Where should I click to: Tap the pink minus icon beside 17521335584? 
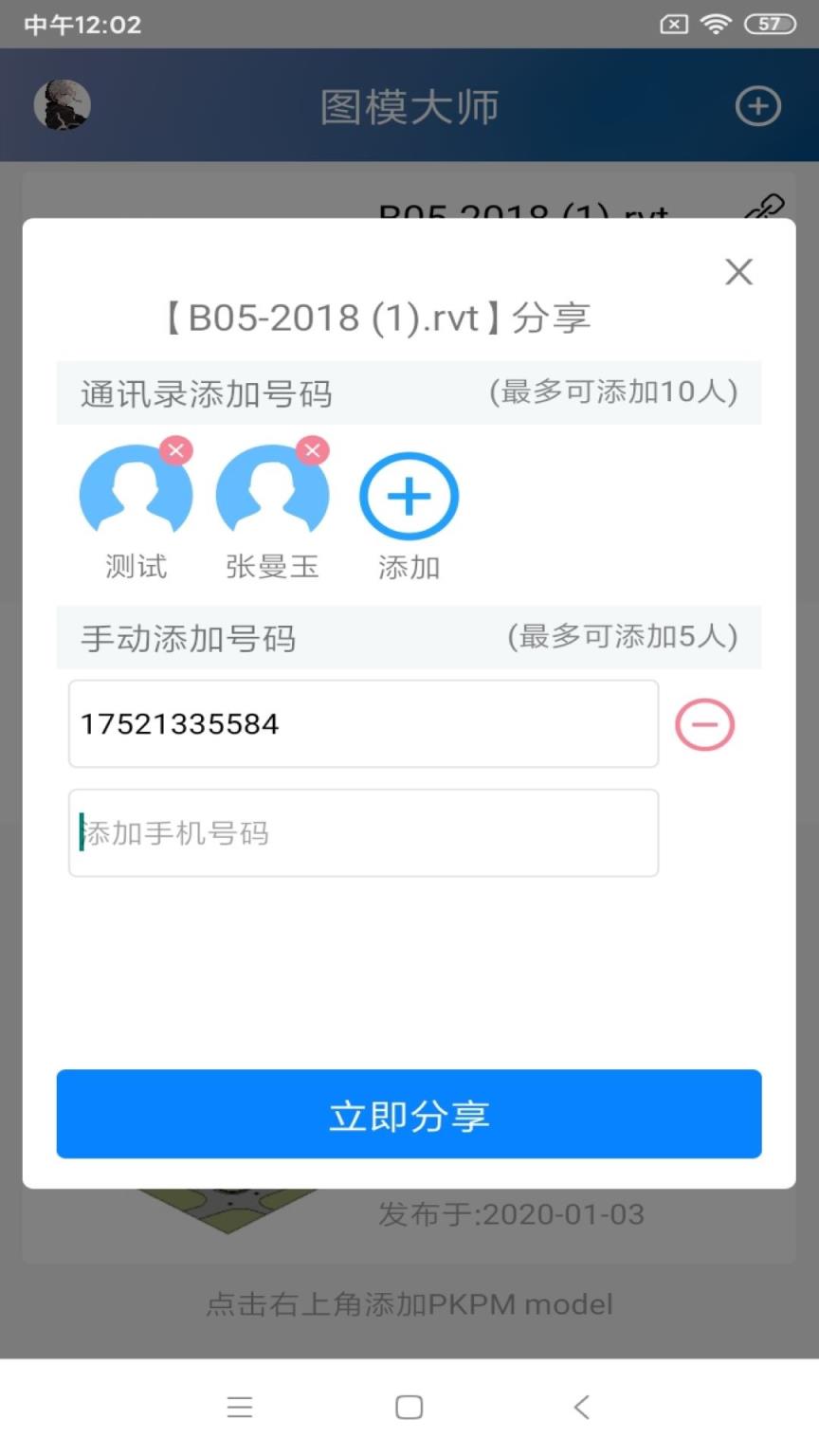pyautogui.click(x=705, y=724)
